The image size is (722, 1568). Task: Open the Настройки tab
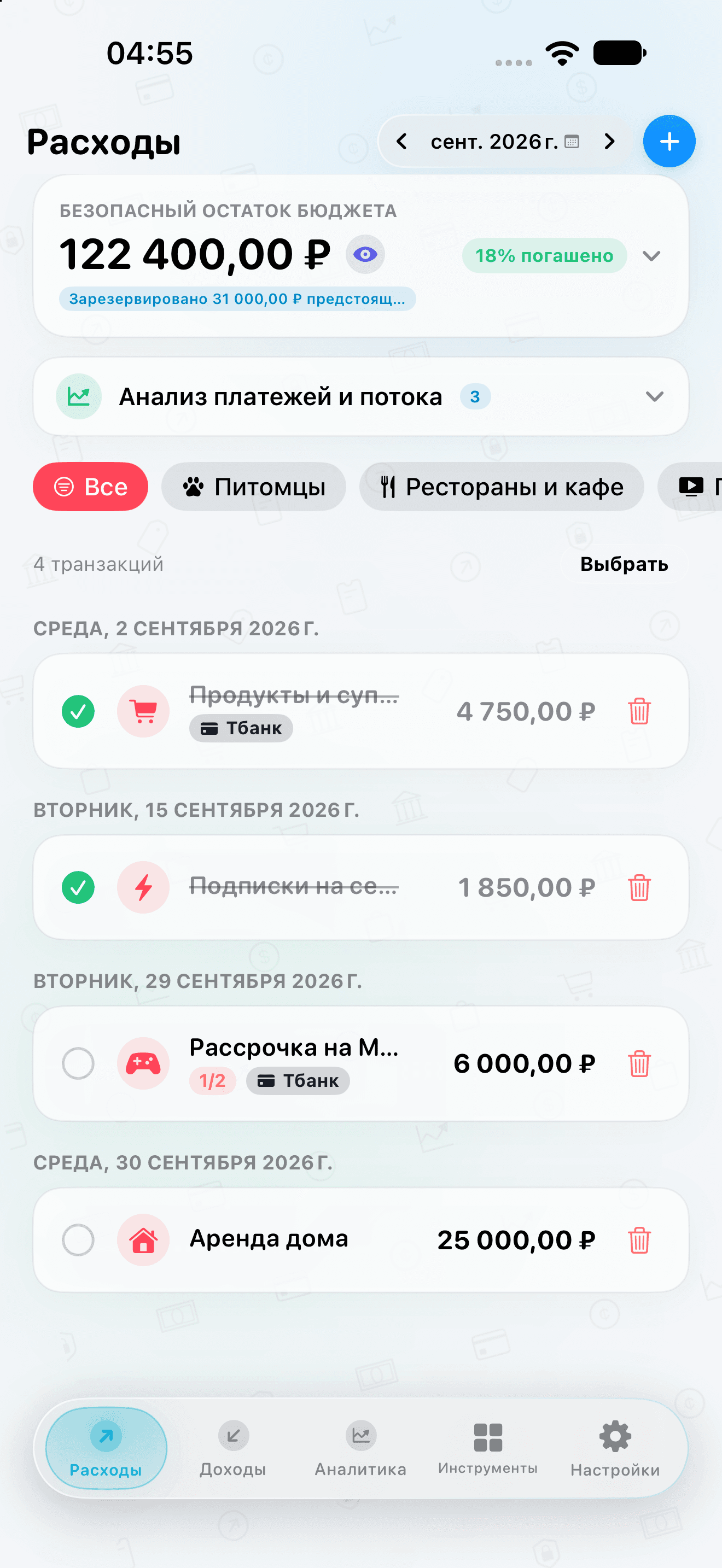pyautogui.click(x=615, y=1449)
